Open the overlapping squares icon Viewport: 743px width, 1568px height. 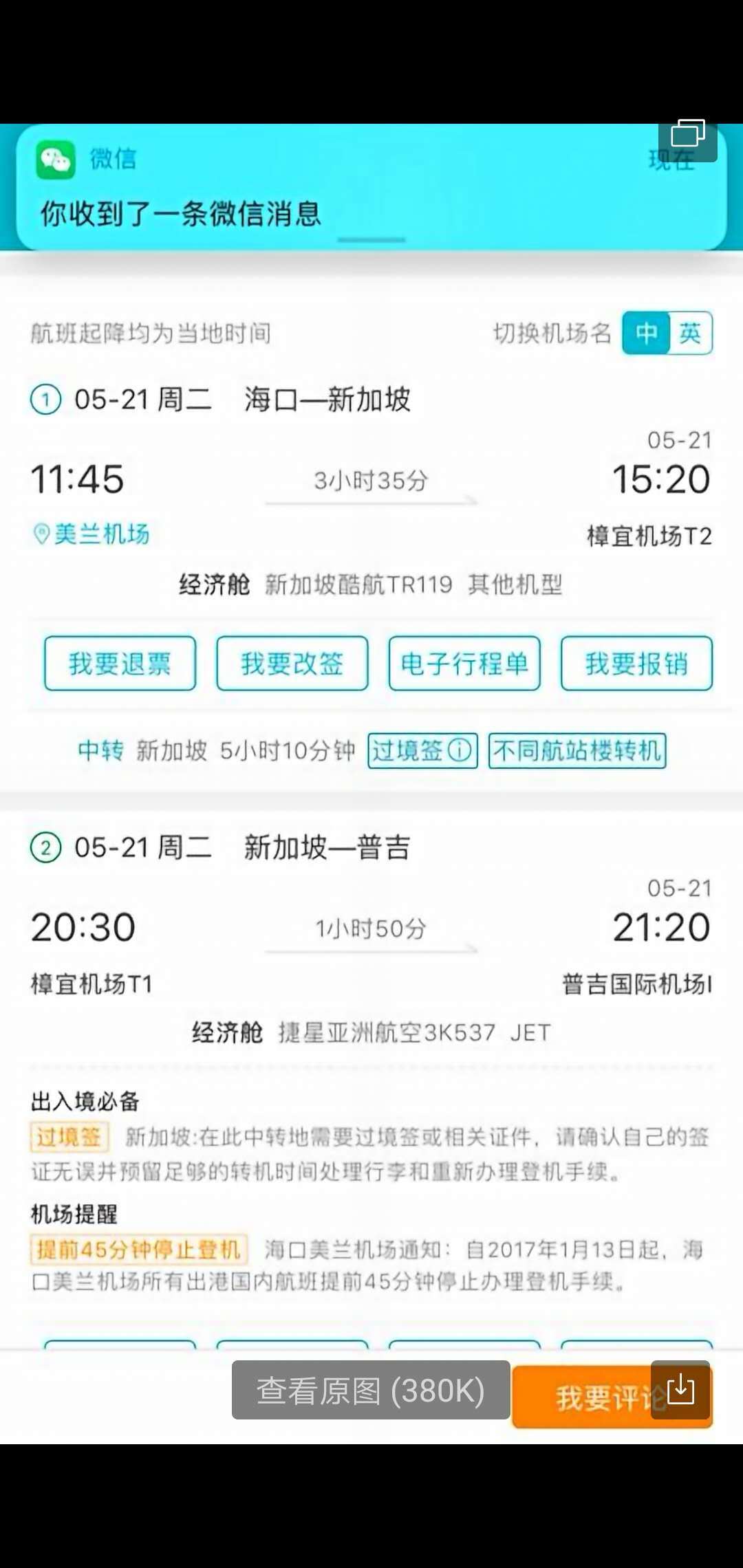coord(687,135)
